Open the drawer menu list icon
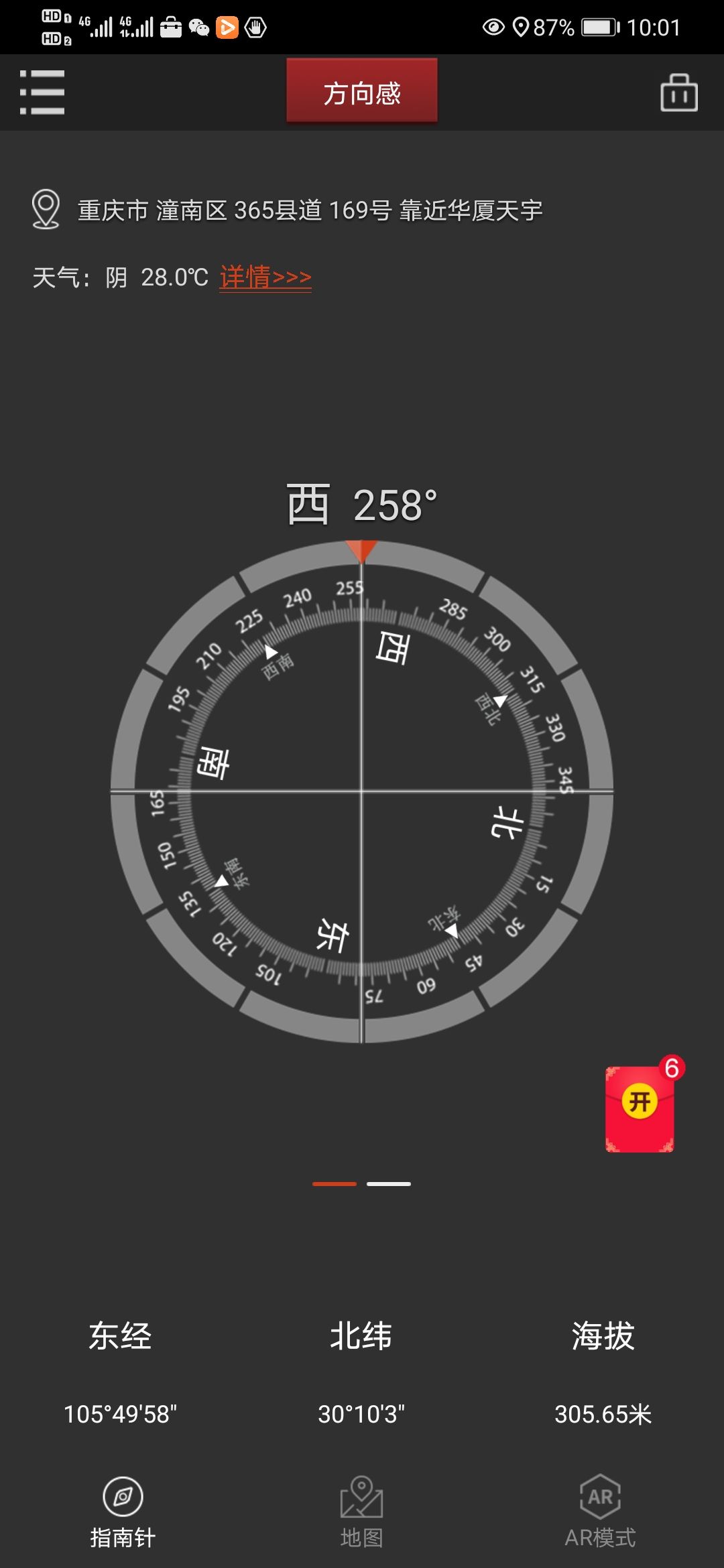 pos(42,92)
